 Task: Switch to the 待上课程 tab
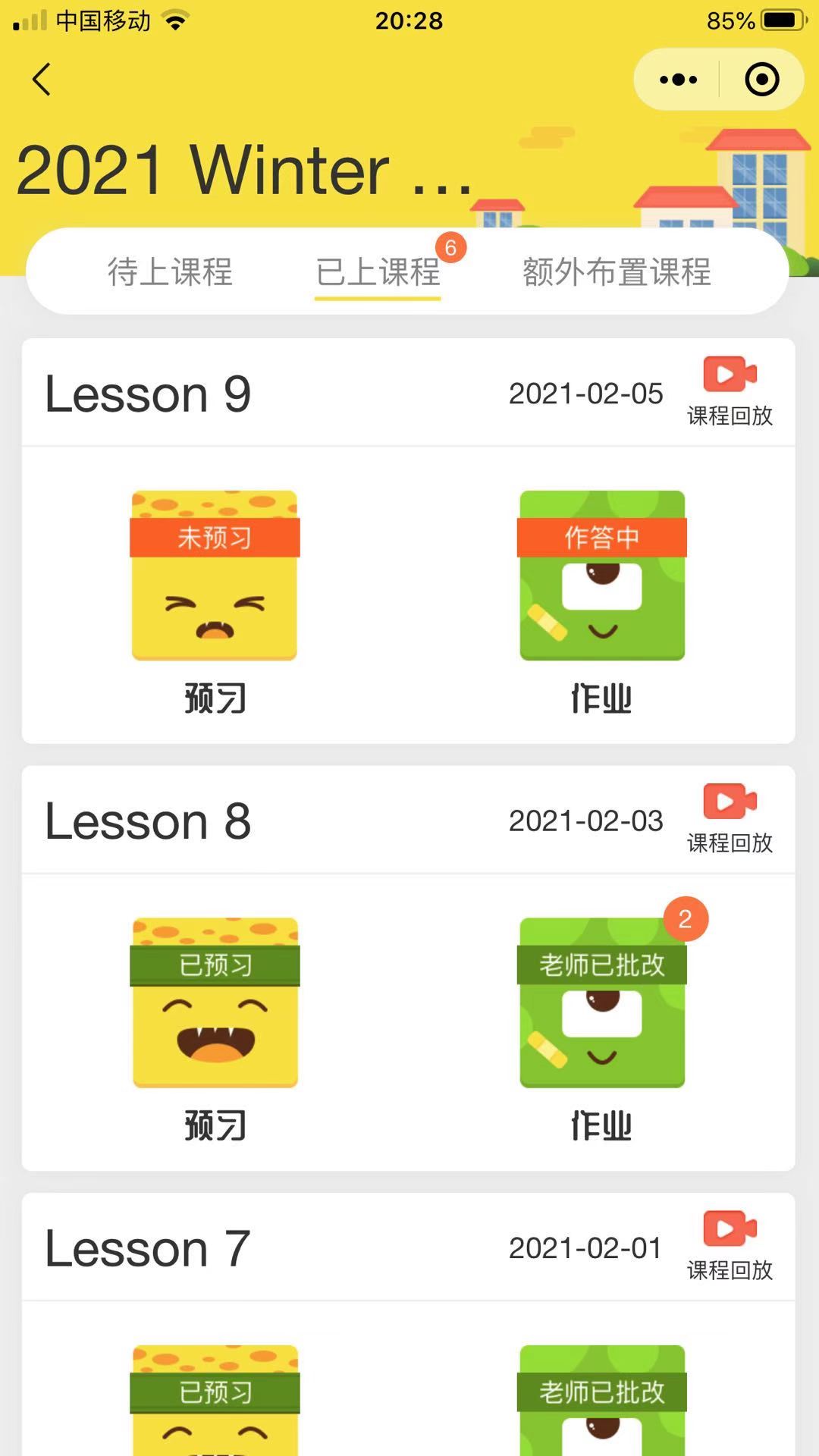(170, 272)
